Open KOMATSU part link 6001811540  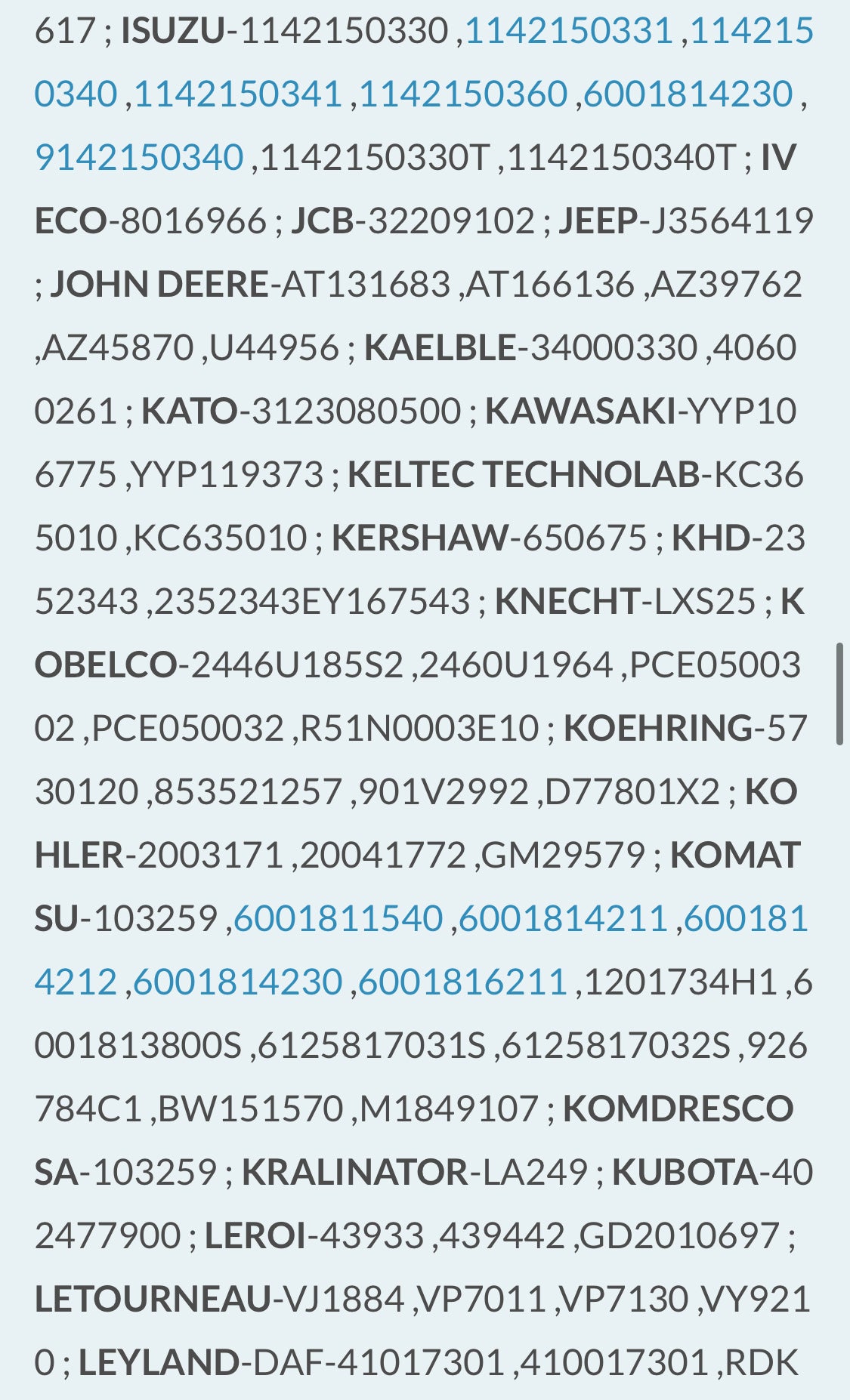click(x=338, y=920)
